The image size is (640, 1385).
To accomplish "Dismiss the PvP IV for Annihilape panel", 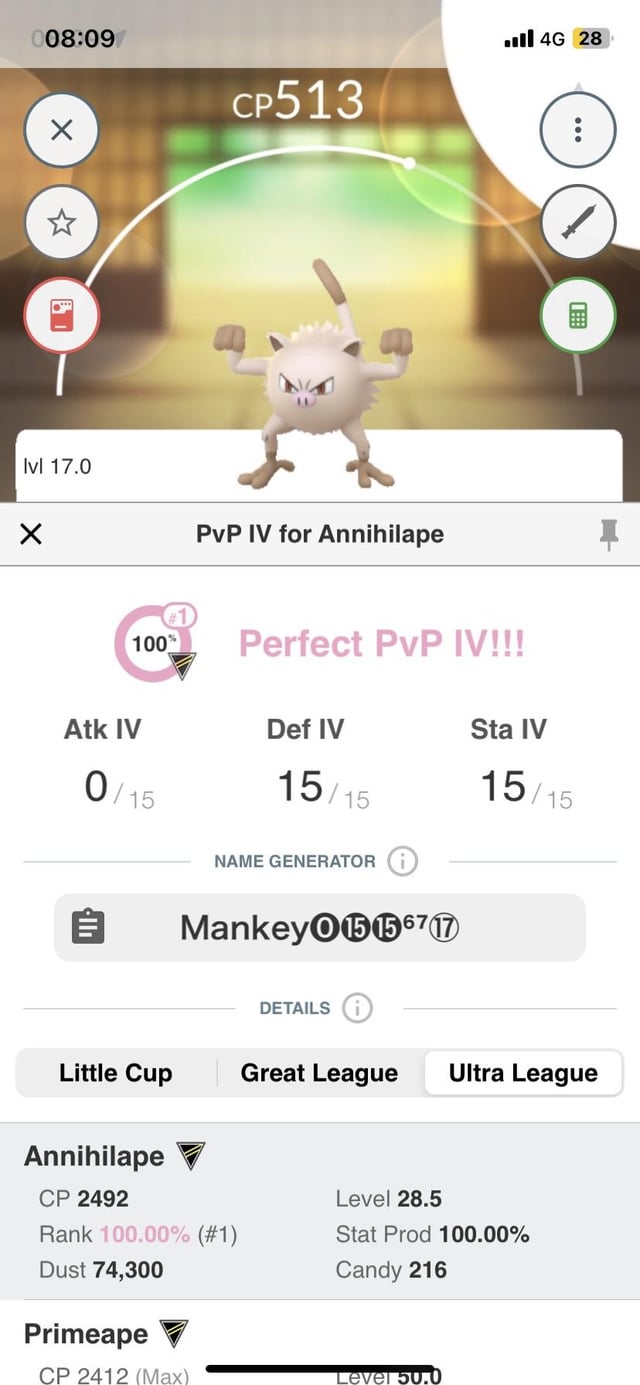I will click(x=31, y=534).
